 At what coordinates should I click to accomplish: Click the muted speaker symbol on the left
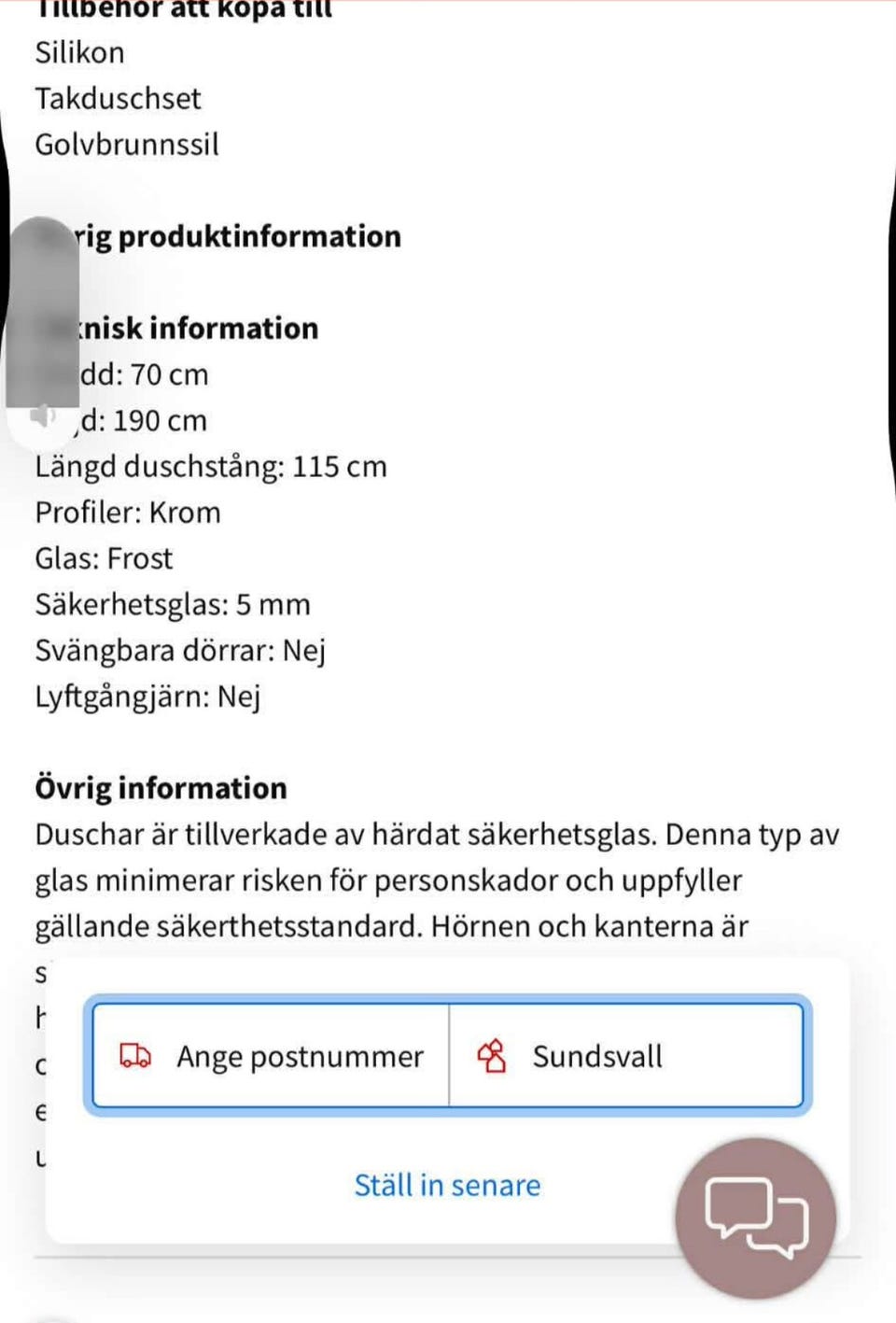tap(42, 418)
